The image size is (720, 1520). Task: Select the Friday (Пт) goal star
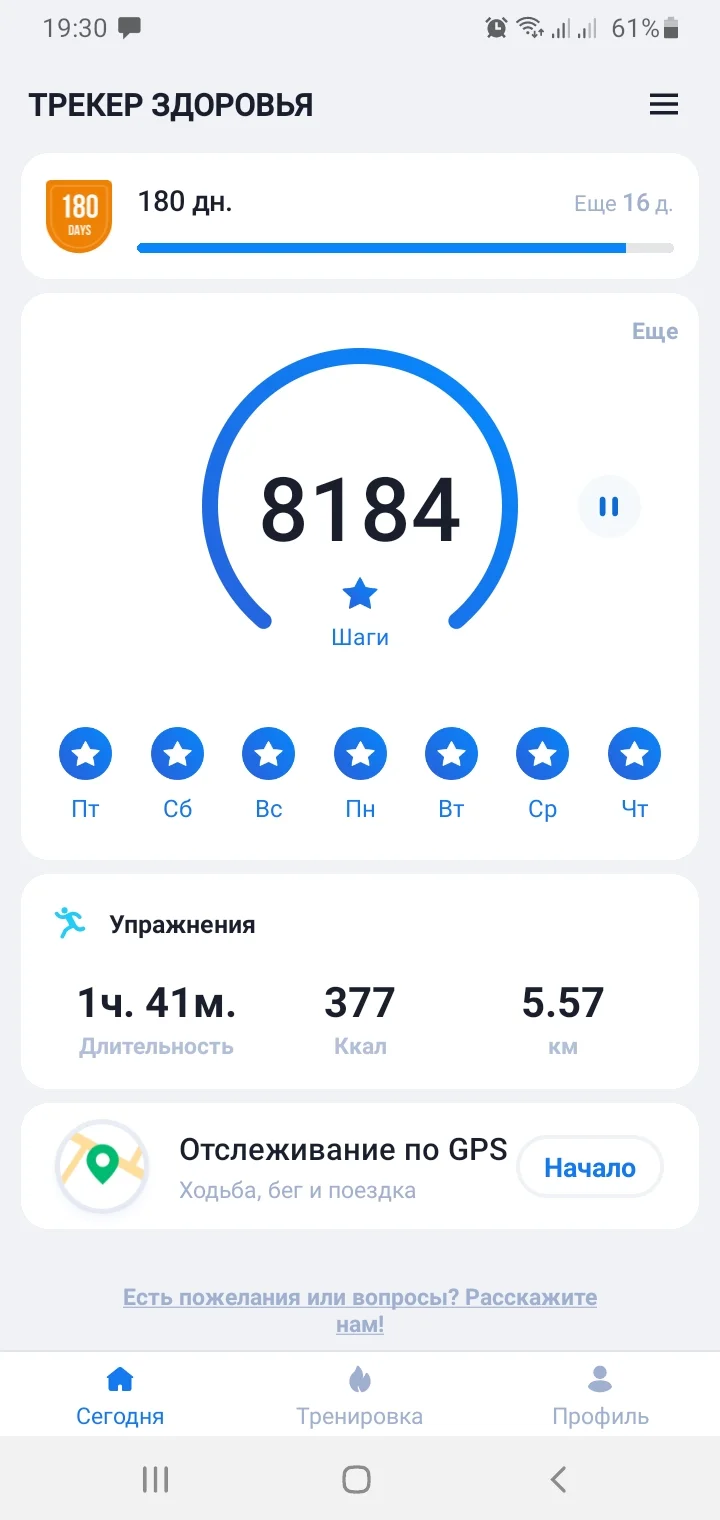[85, 753]
